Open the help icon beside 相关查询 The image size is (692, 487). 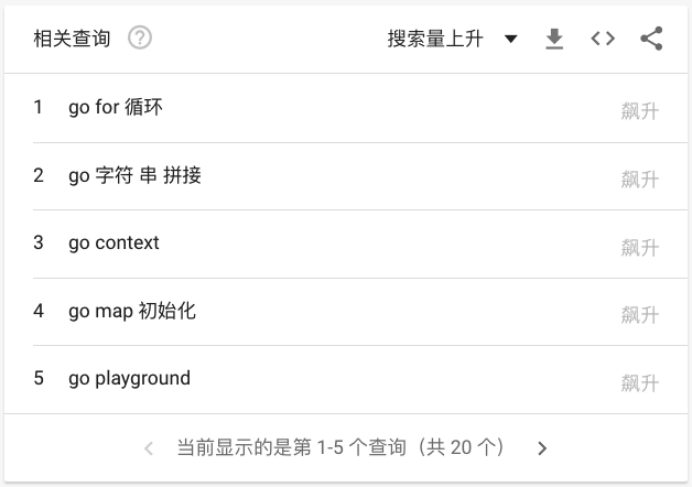click(141, 39)
